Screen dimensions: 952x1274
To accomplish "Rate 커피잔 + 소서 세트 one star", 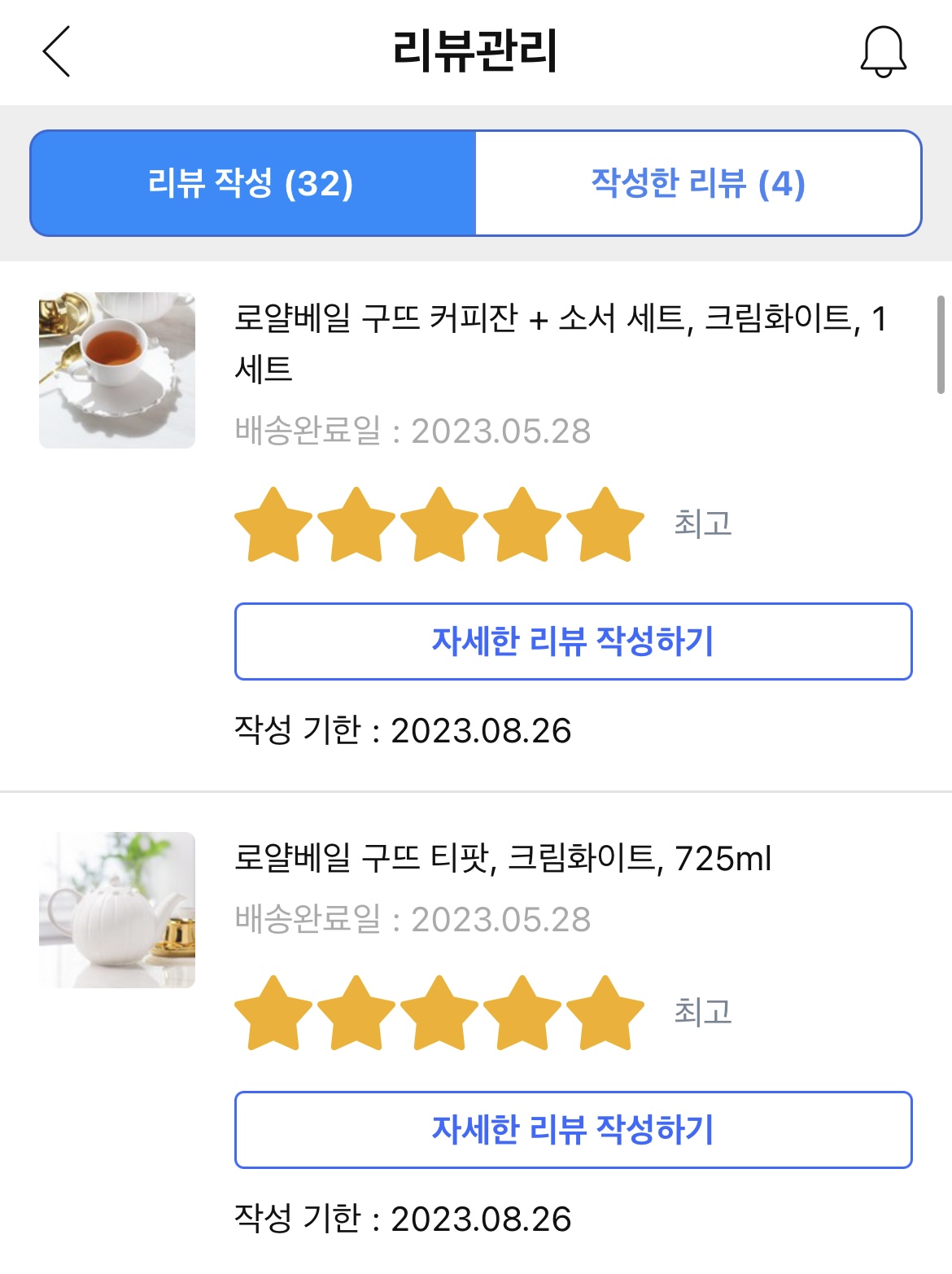I will coord(273,525).
